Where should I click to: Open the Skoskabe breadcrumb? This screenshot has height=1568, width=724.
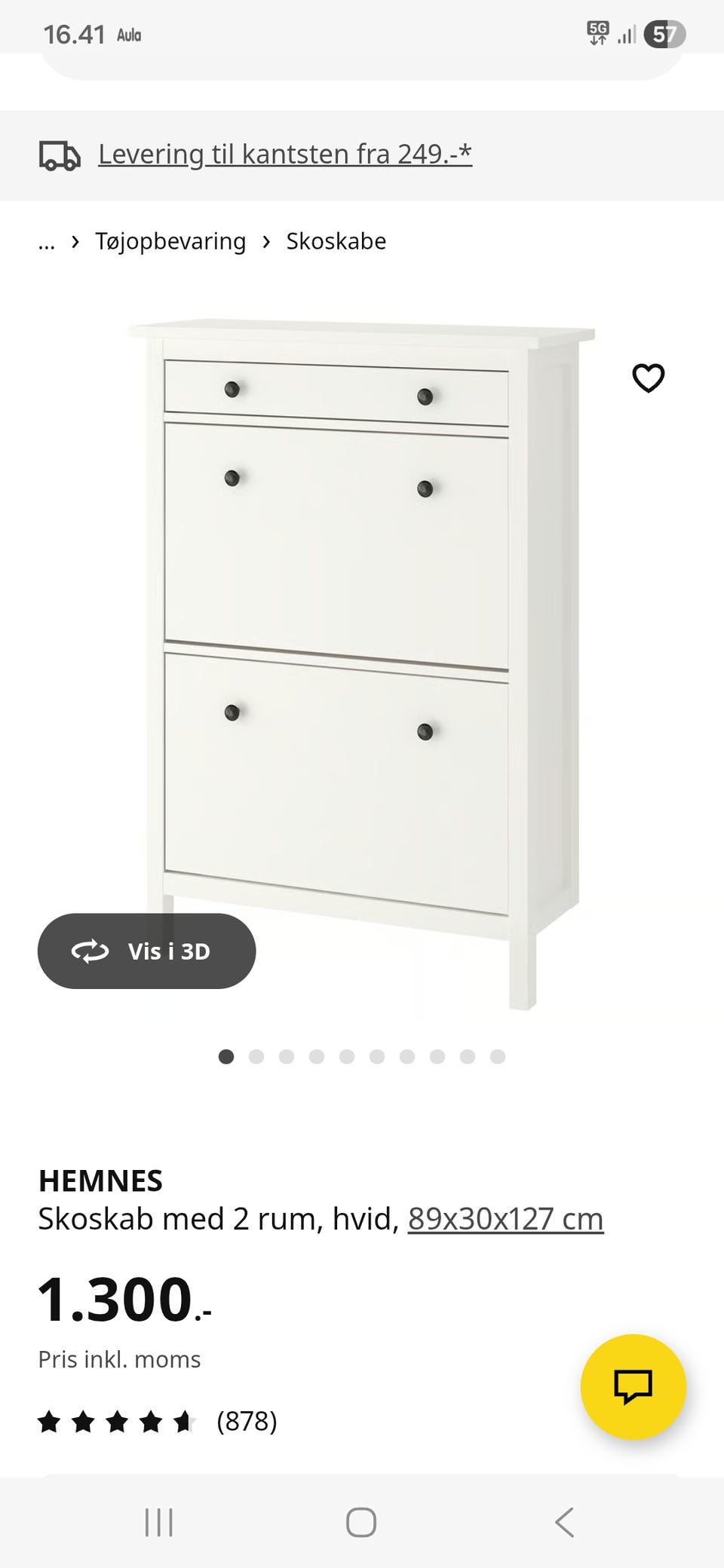pyautogui.click(x=336, y=241)
